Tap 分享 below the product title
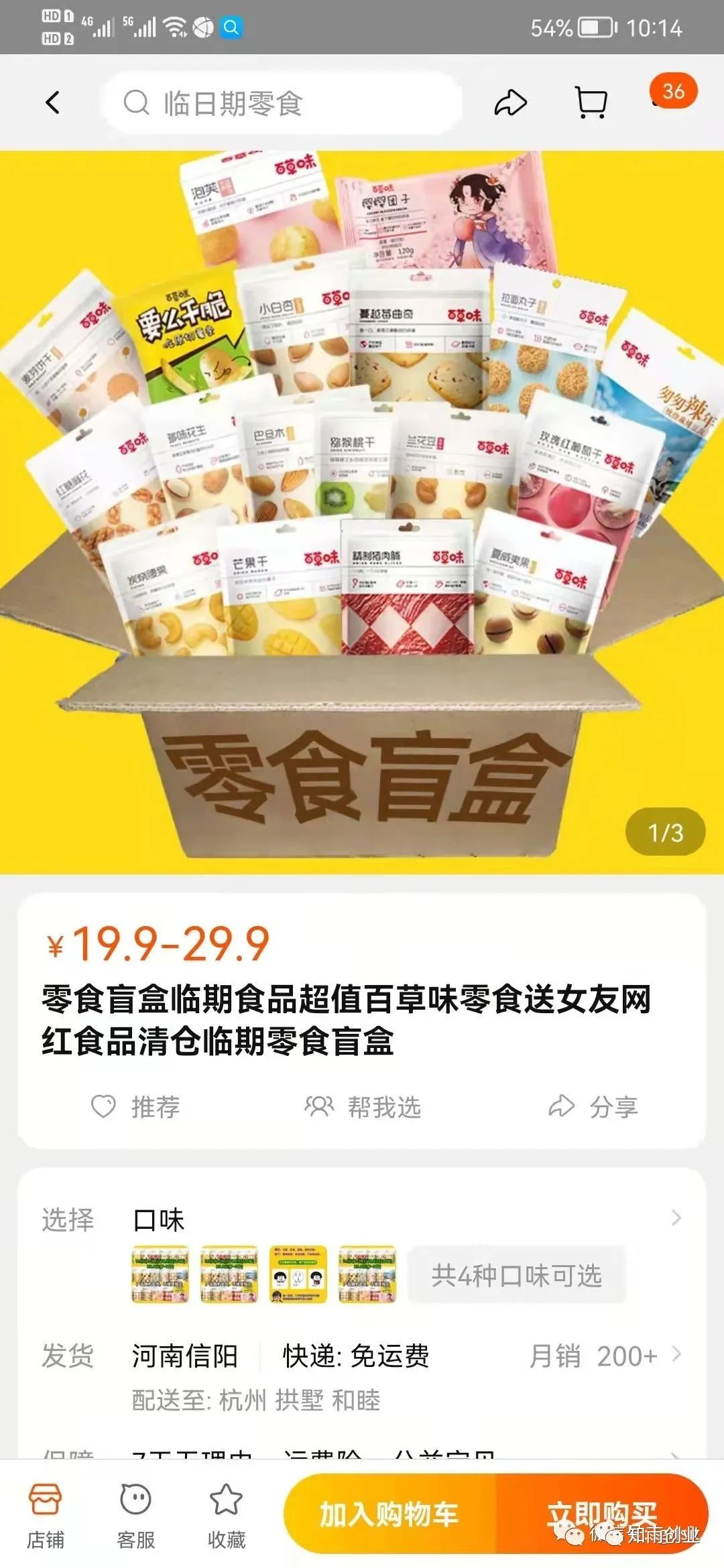 tap(593, 1107)
